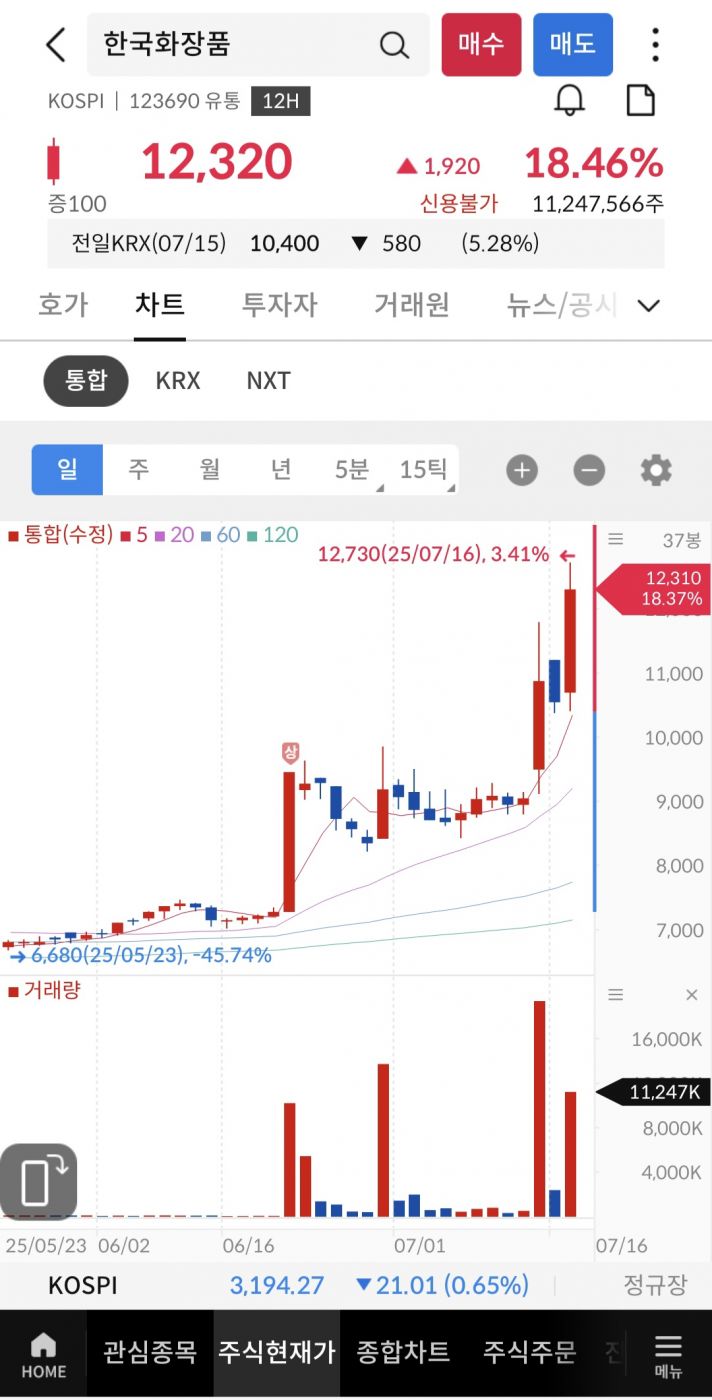This screenshot has width=712, height=1400.
Task: Open the three-dot overflow menu
Action: coord(655,45)
